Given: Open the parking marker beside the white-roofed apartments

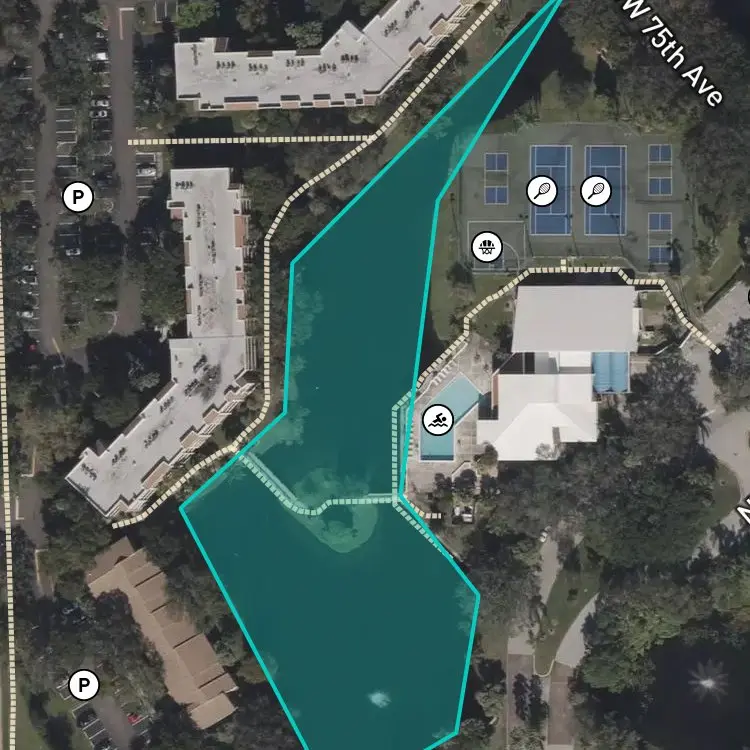Looking at the screenshot, I should (78, 197).
